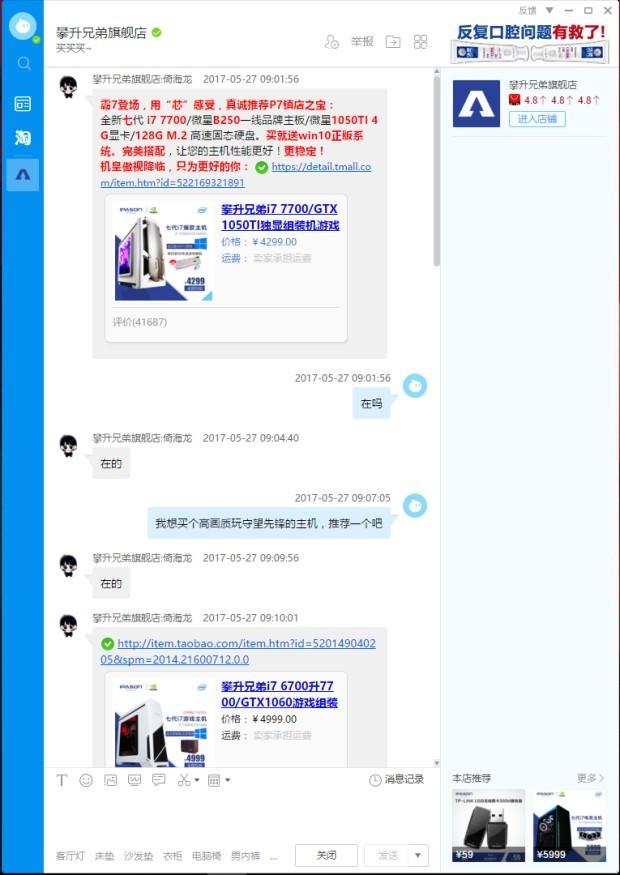Tap 更多 to see more recommendations
620x875 pixels.
(589, 778)
